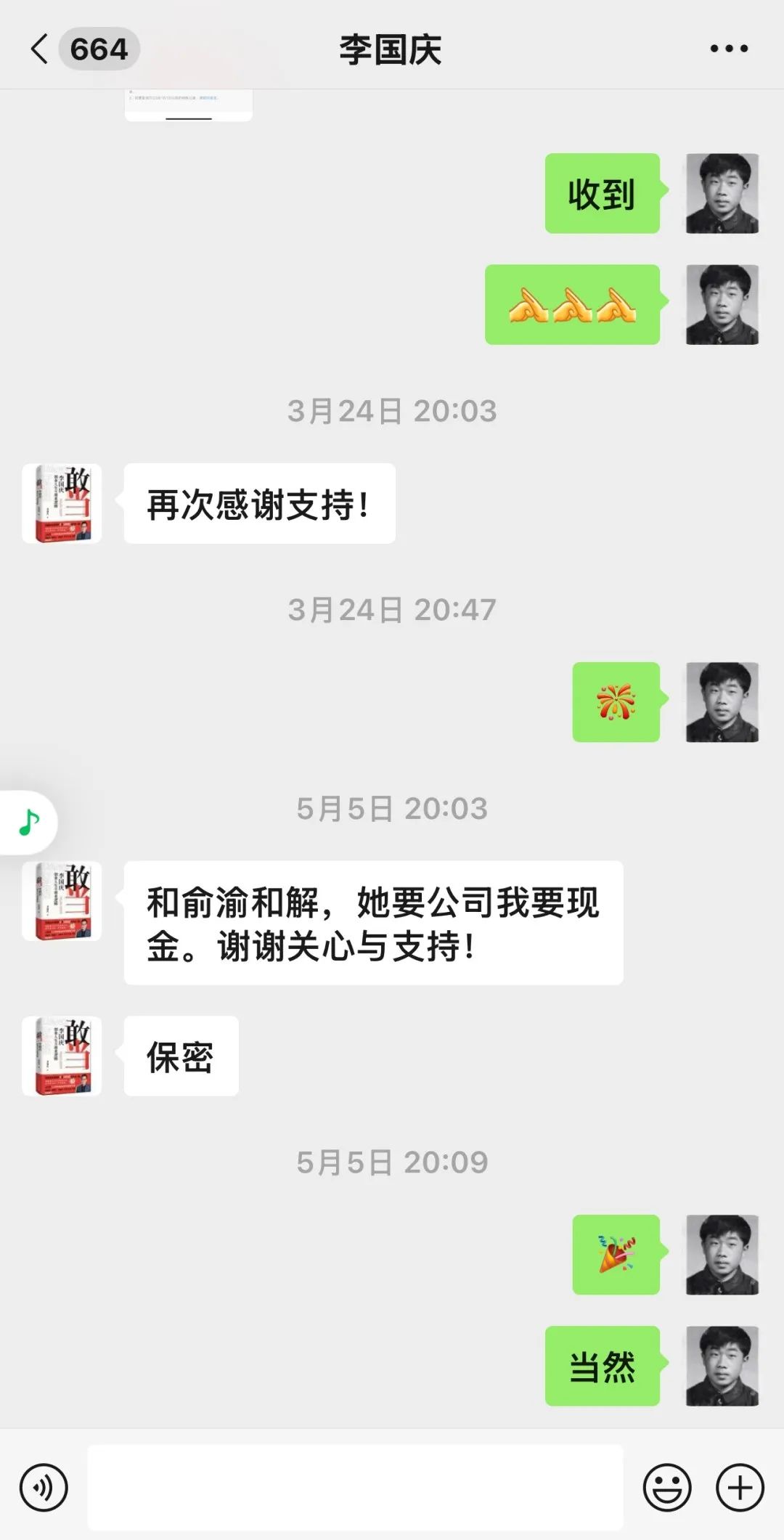Tap the message text input field

[355, 1487]
